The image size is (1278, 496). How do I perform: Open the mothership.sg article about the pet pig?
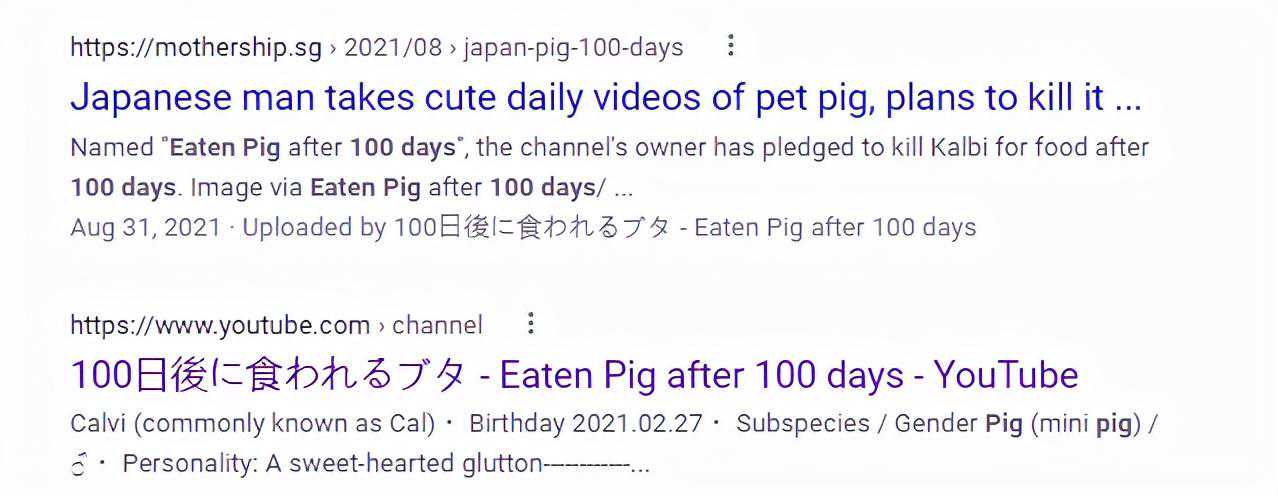(x=605, y=98)
